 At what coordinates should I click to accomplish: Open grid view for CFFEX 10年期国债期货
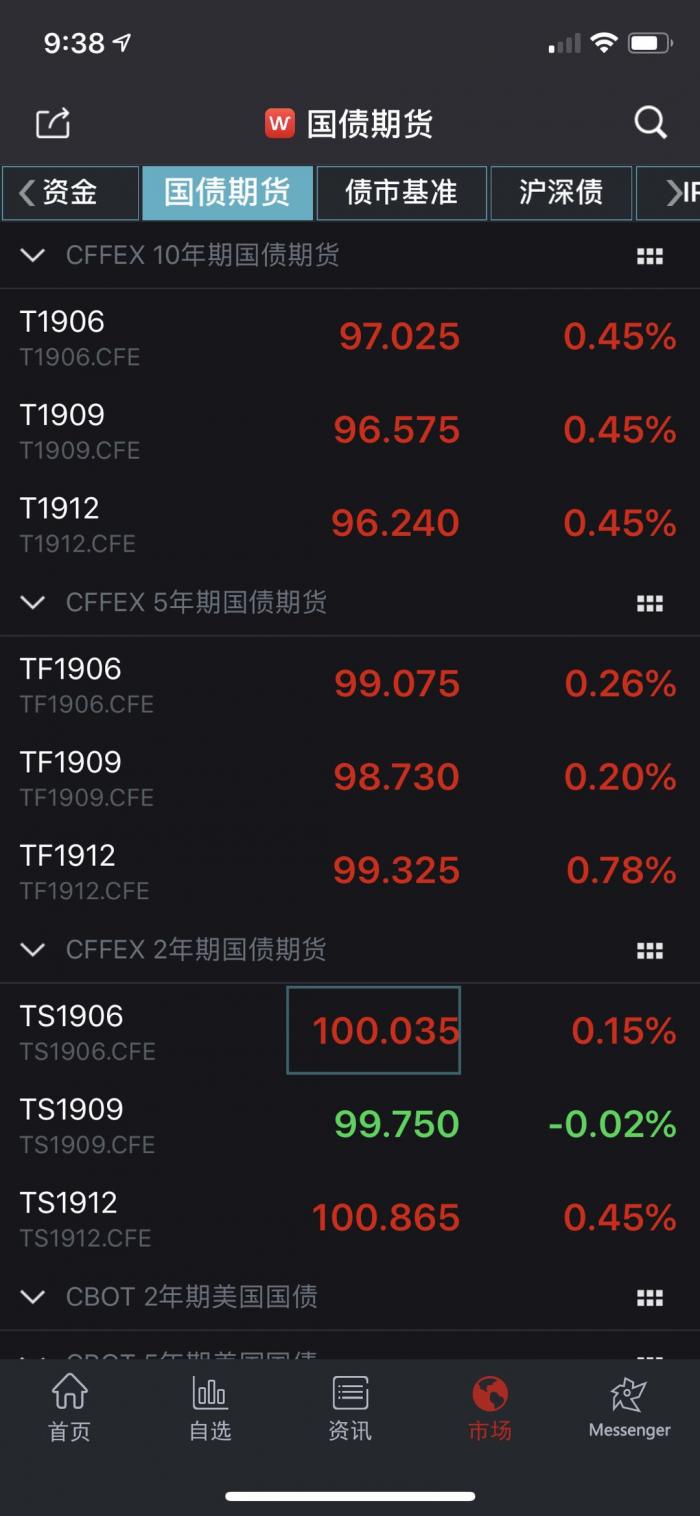[650, 256]
